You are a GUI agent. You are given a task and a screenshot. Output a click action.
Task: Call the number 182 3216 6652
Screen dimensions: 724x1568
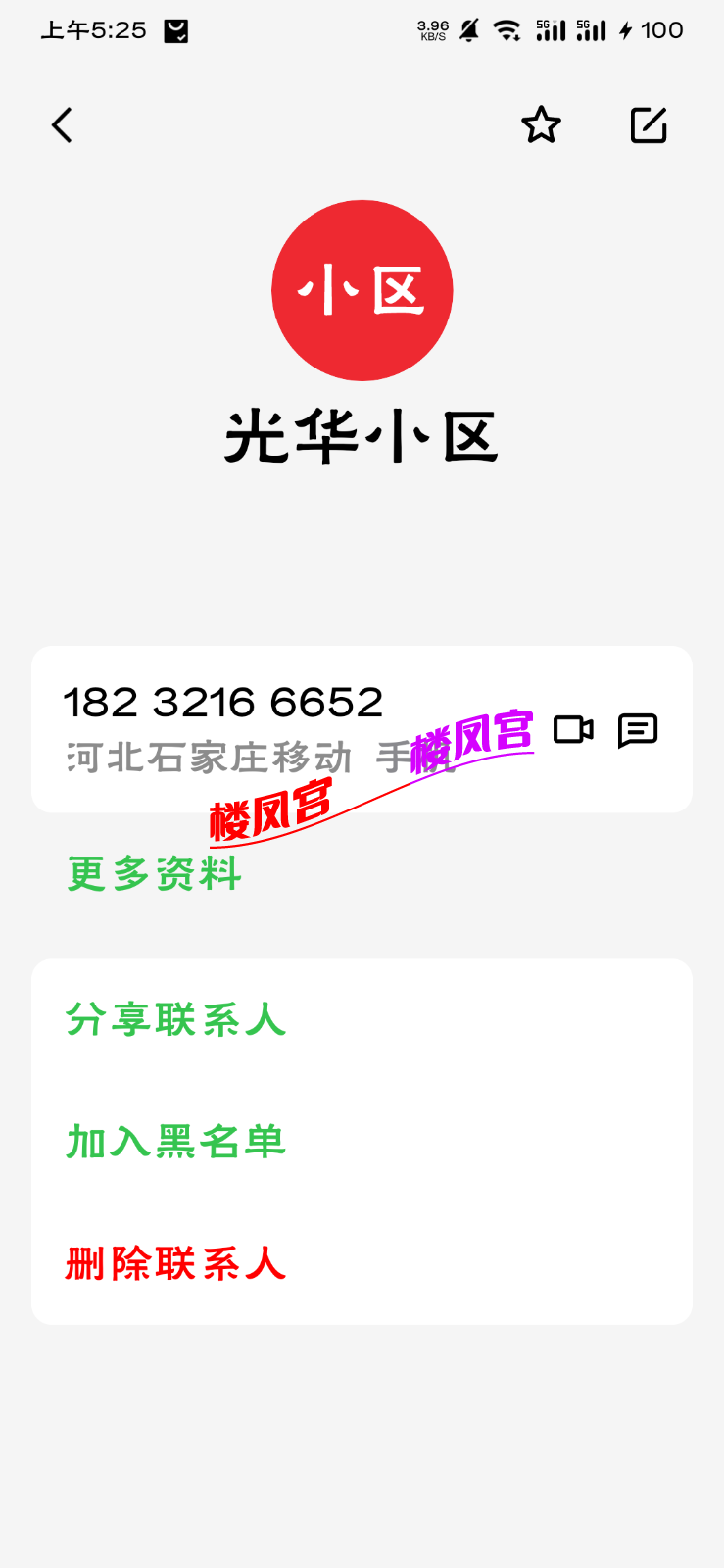coord(223,702)
